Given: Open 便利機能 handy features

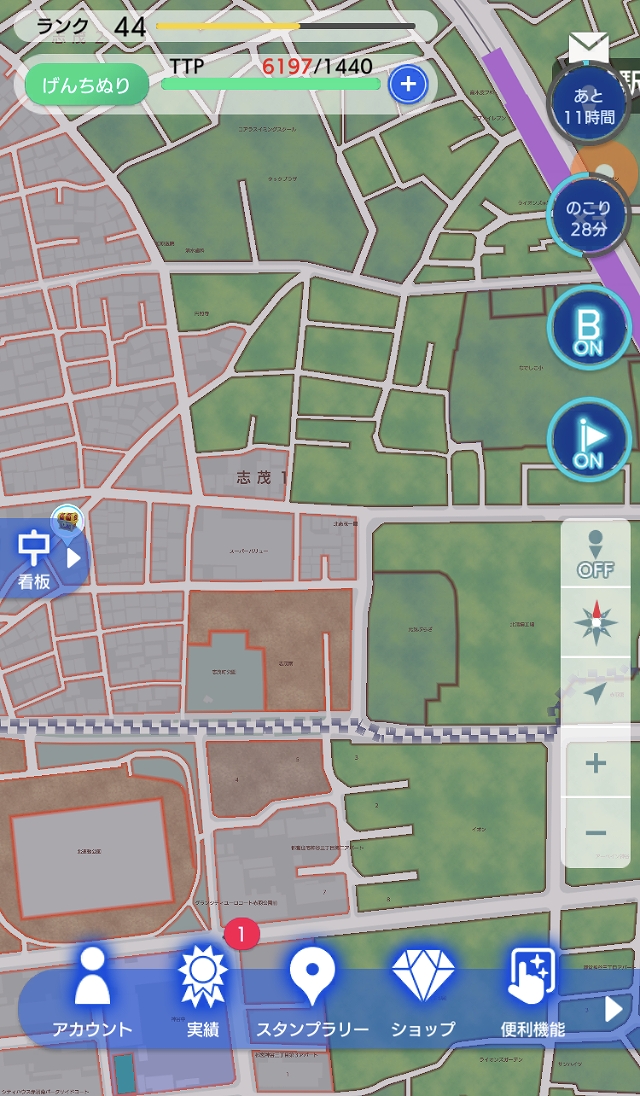Looking at the screenshot, I should [532, 990].
